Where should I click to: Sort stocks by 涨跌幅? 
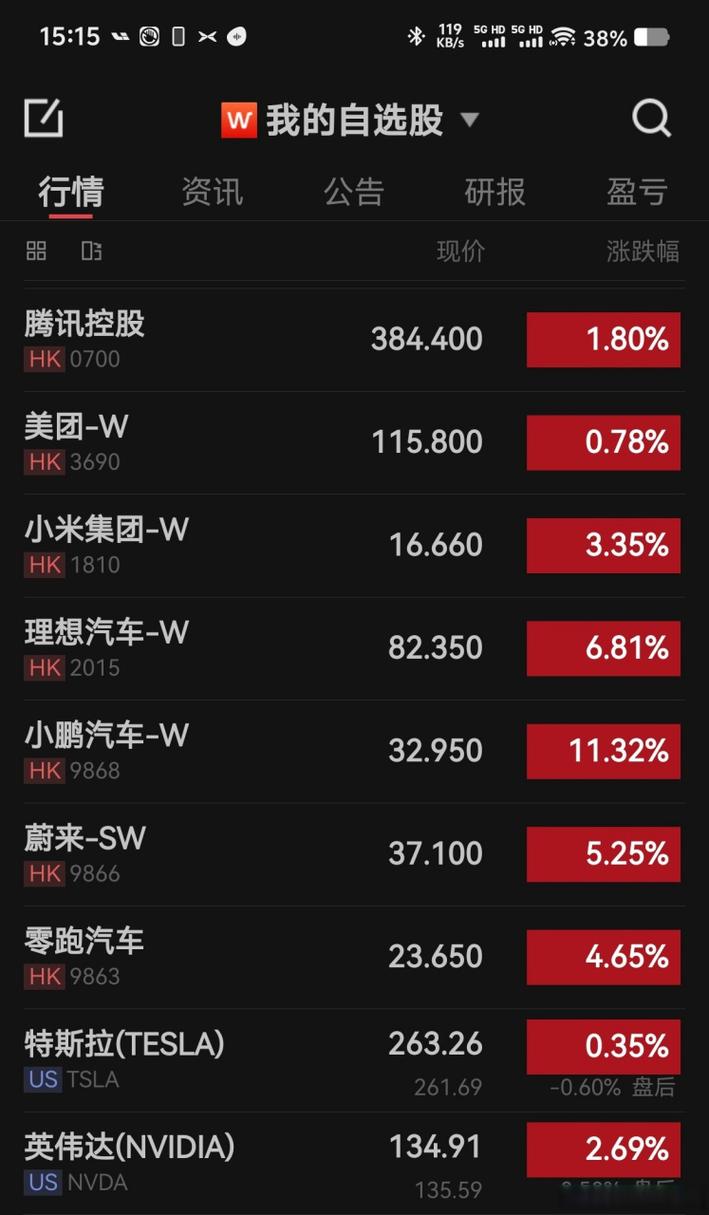(642, 251)
